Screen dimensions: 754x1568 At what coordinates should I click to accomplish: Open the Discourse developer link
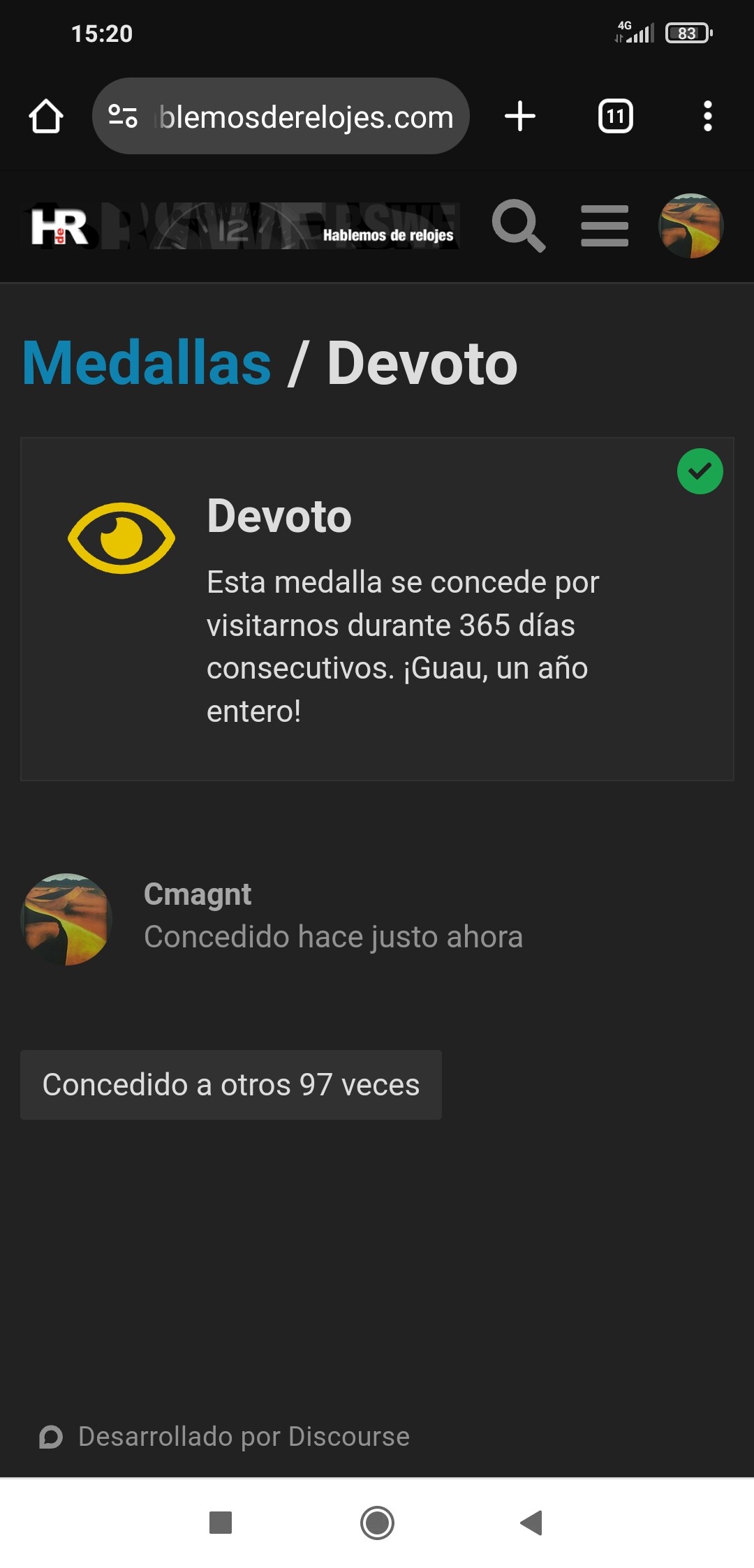(244, 1437)
